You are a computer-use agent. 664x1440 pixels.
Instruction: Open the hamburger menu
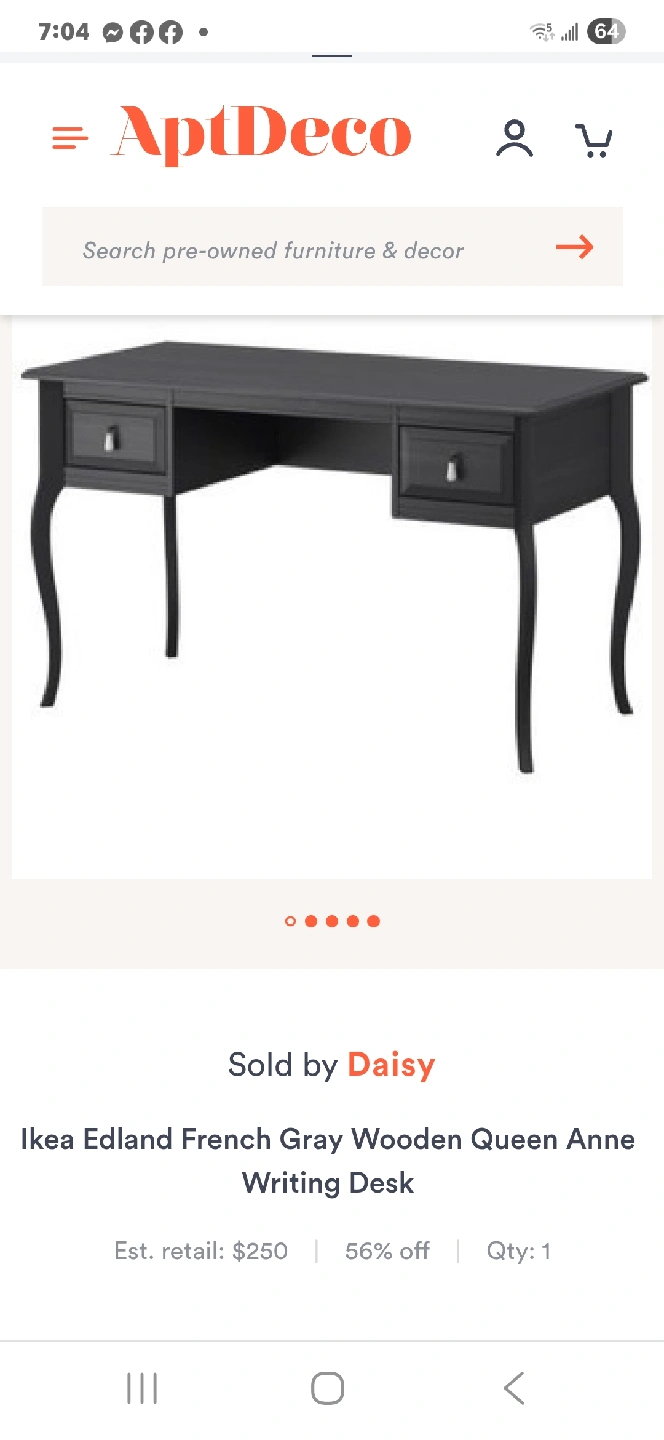click(x=70, y=138)
